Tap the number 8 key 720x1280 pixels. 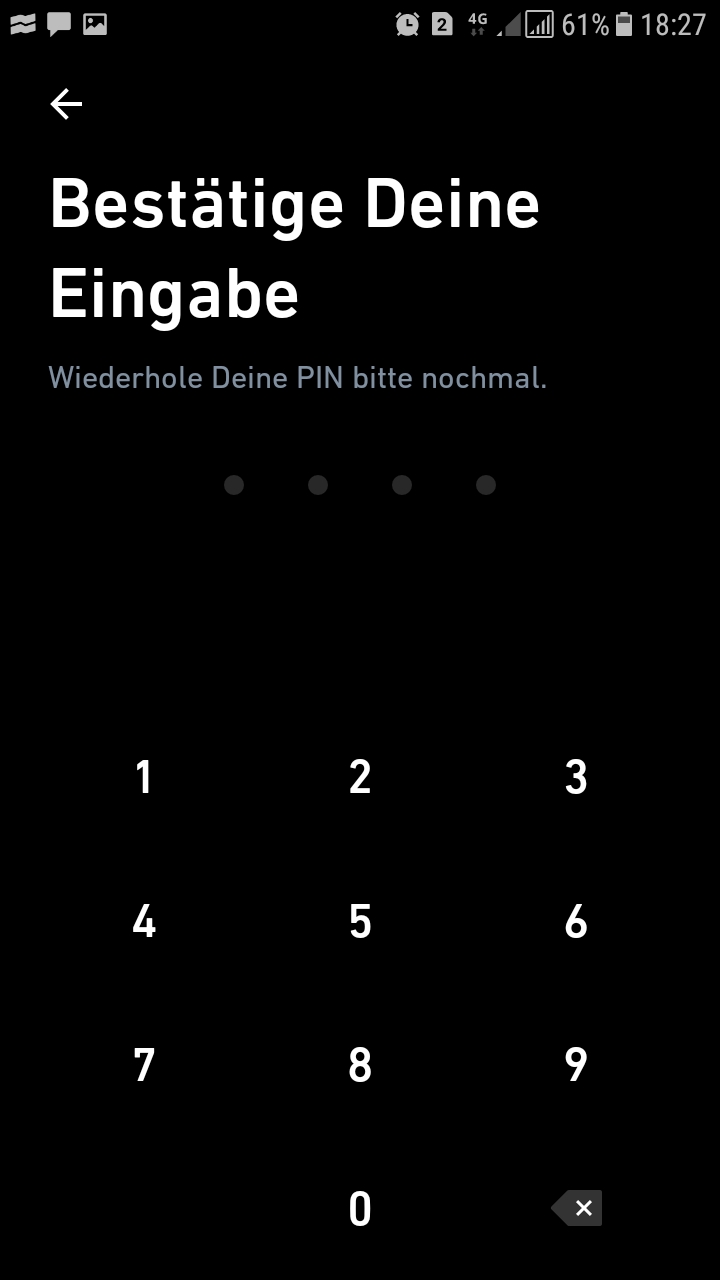click(x=360, y=1065)
